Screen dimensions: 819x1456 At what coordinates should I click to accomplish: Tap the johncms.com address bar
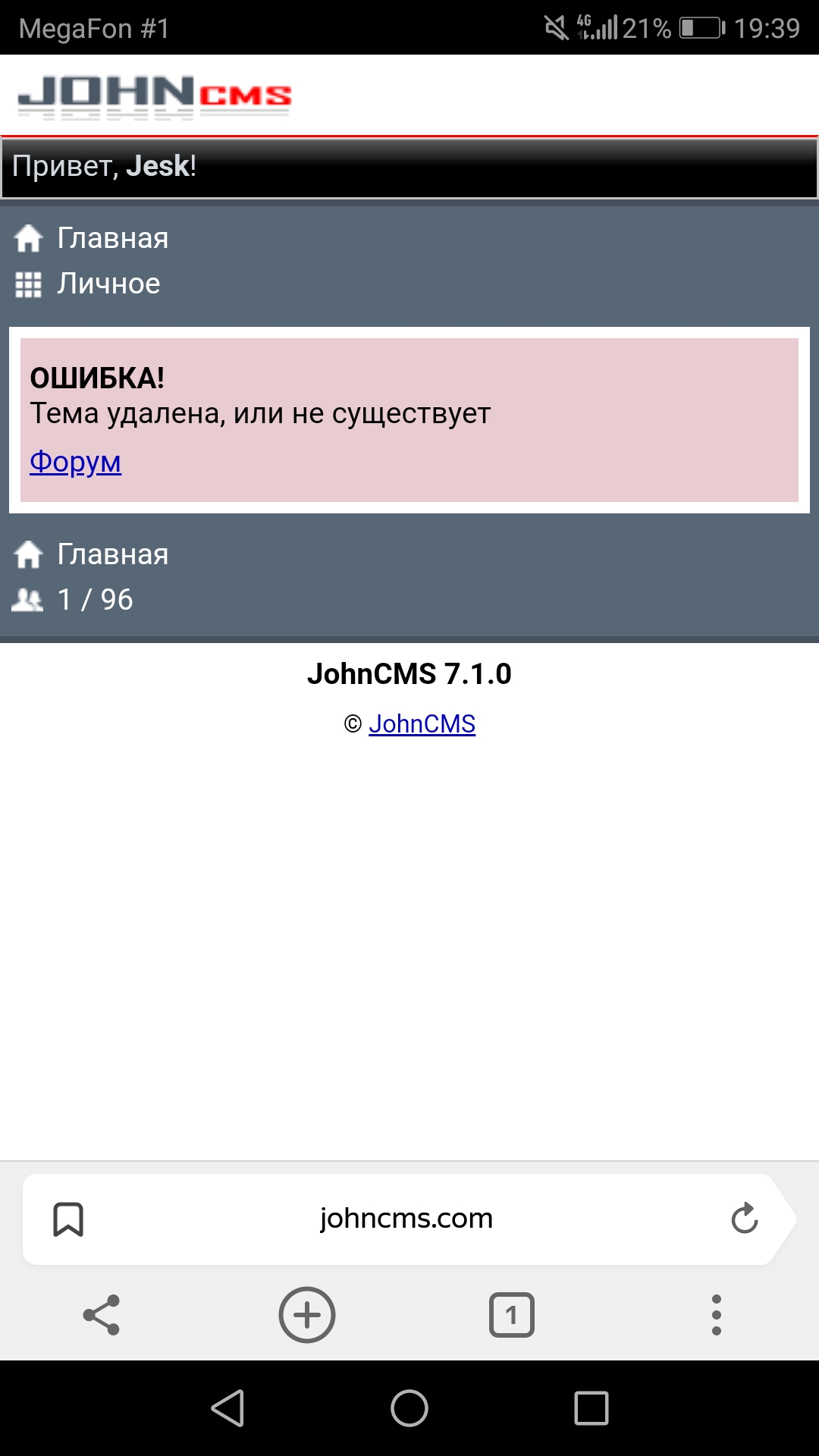click(406, 1219)
